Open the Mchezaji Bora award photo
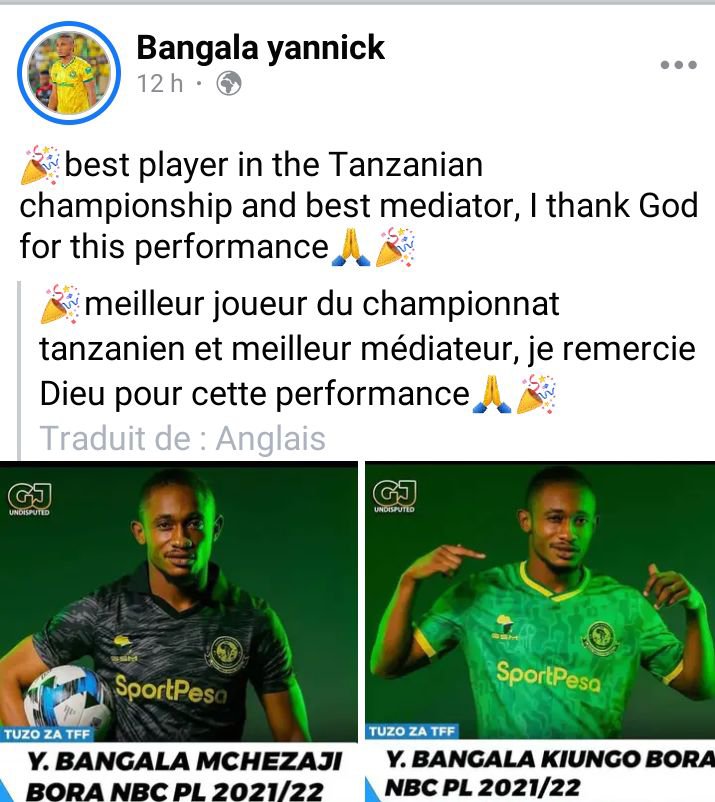 point(178,630)
